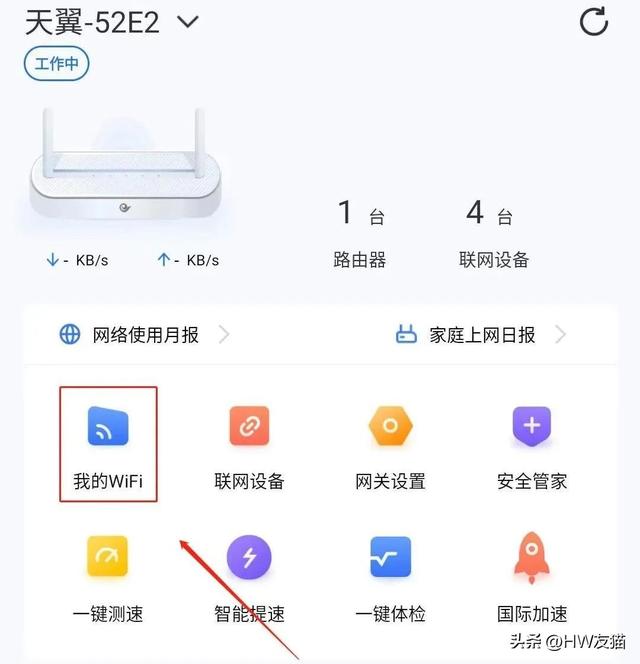
Task: Open 网络使用月报 monthly report
Action: tap(140, 335)
